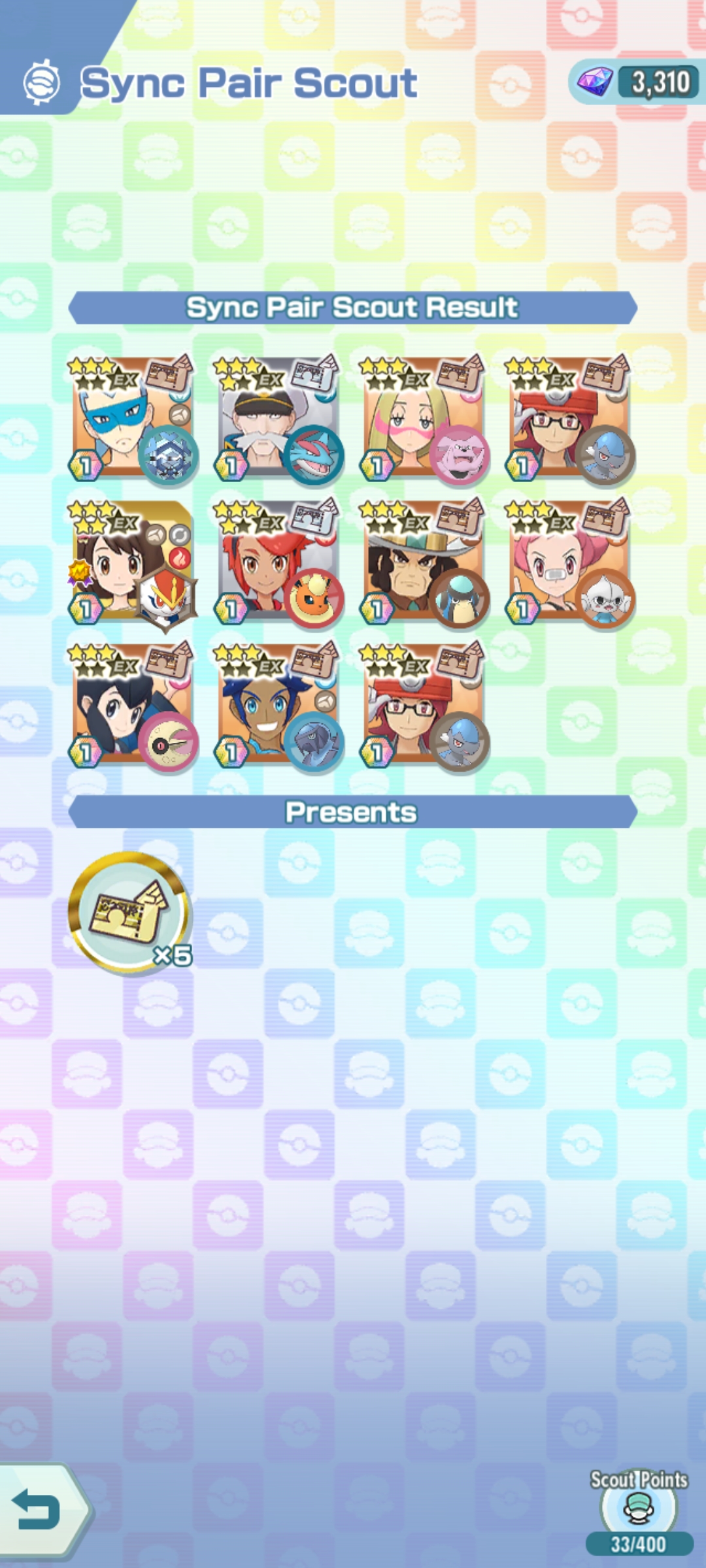Tap the gems balance showing 3,310
706x1568 pixels.
tap(637, 83)
